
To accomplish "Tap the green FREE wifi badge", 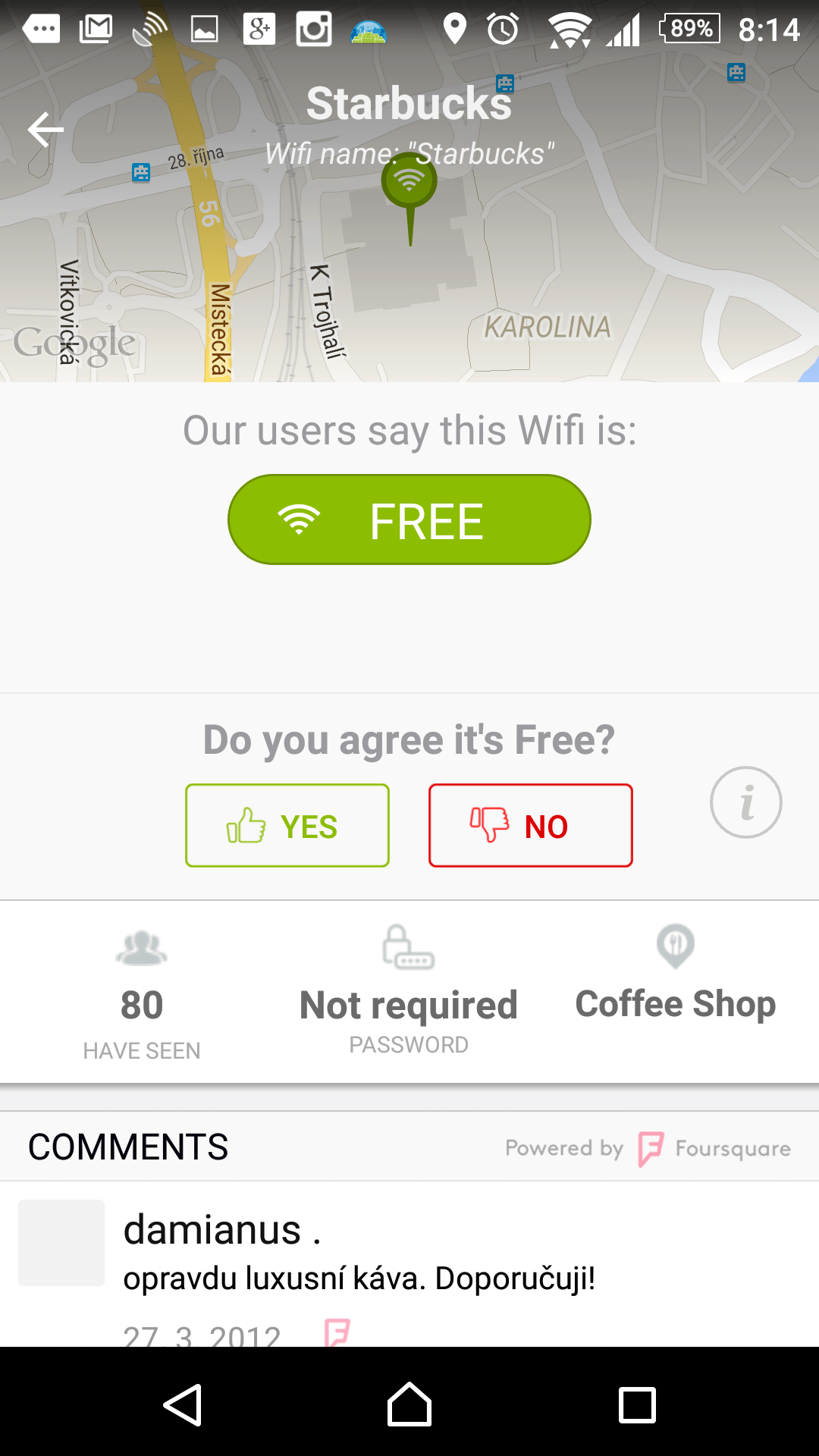I will (409, 519).
